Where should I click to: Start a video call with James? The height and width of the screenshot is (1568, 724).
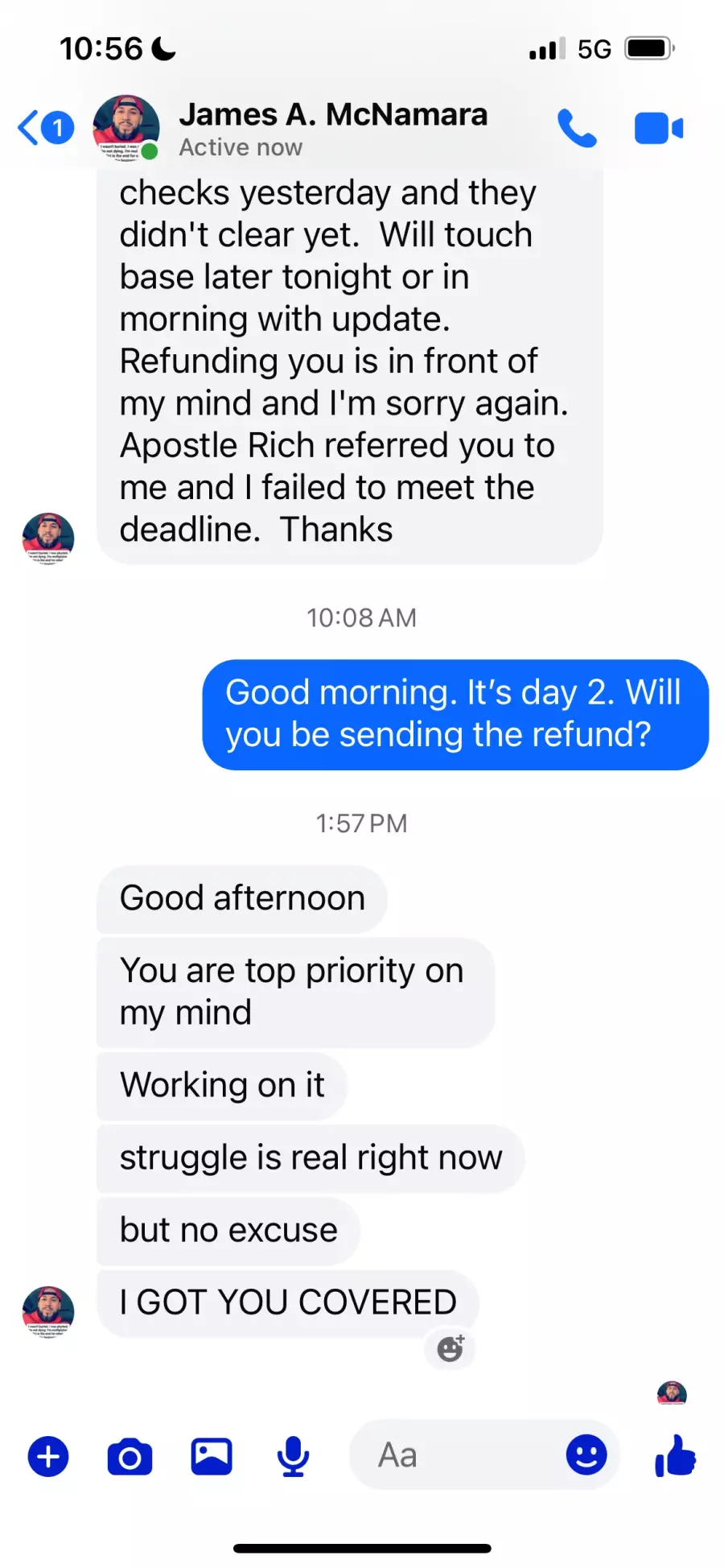click(658, 129)
